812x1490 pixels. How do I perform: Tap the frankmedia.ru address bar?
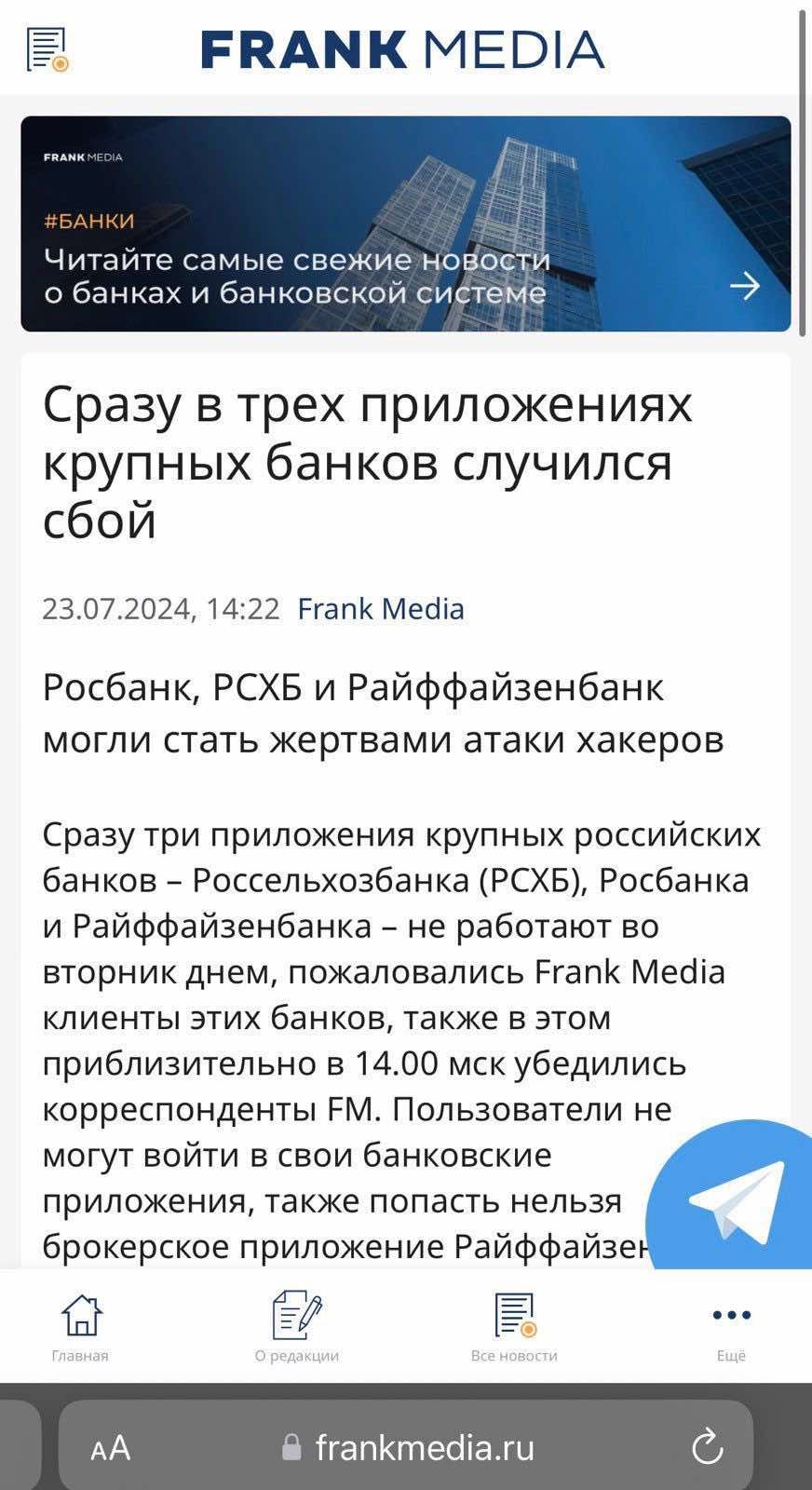click(x=410, y=1448)
